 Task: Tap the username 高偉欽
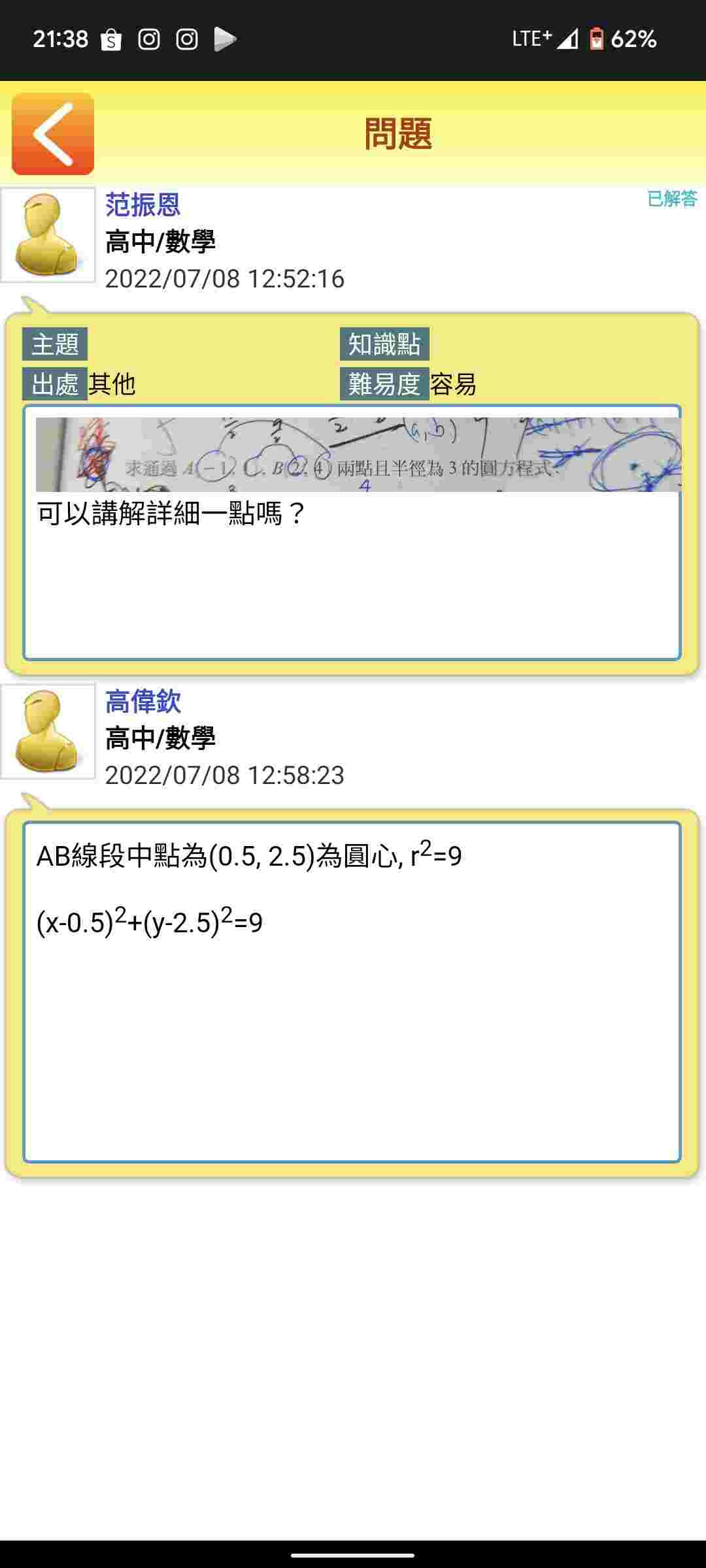click(143, 702)
